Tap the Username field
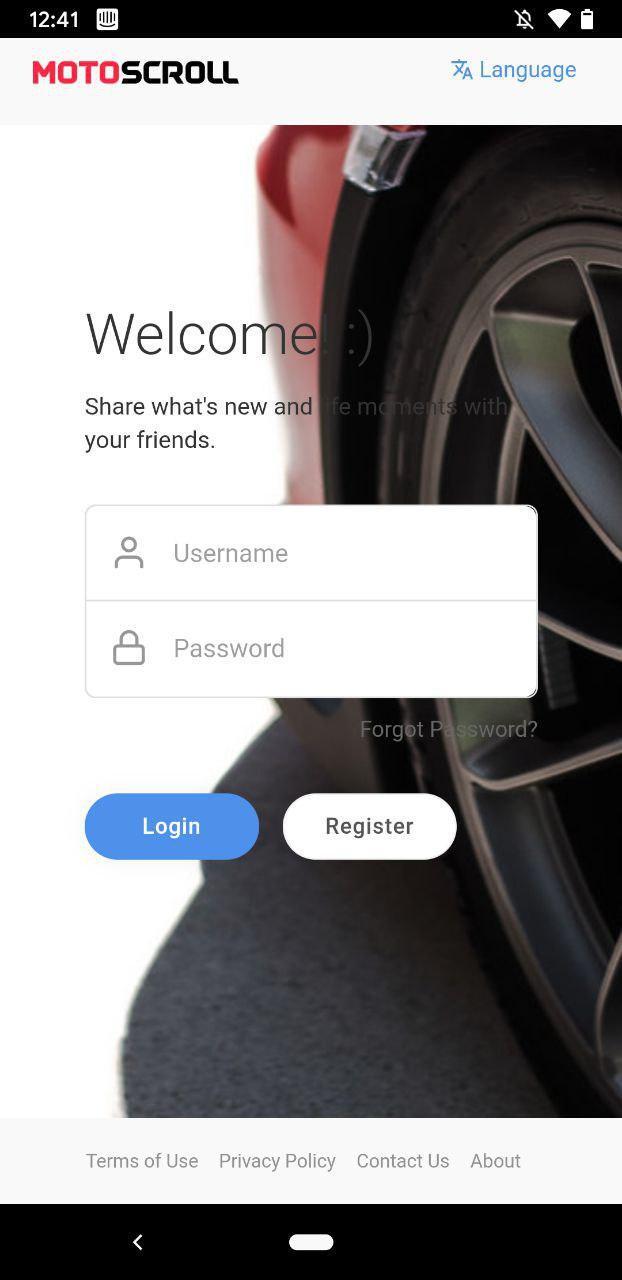The width and height of the screenshot is (622, 1280). click(x=330, y=553)
